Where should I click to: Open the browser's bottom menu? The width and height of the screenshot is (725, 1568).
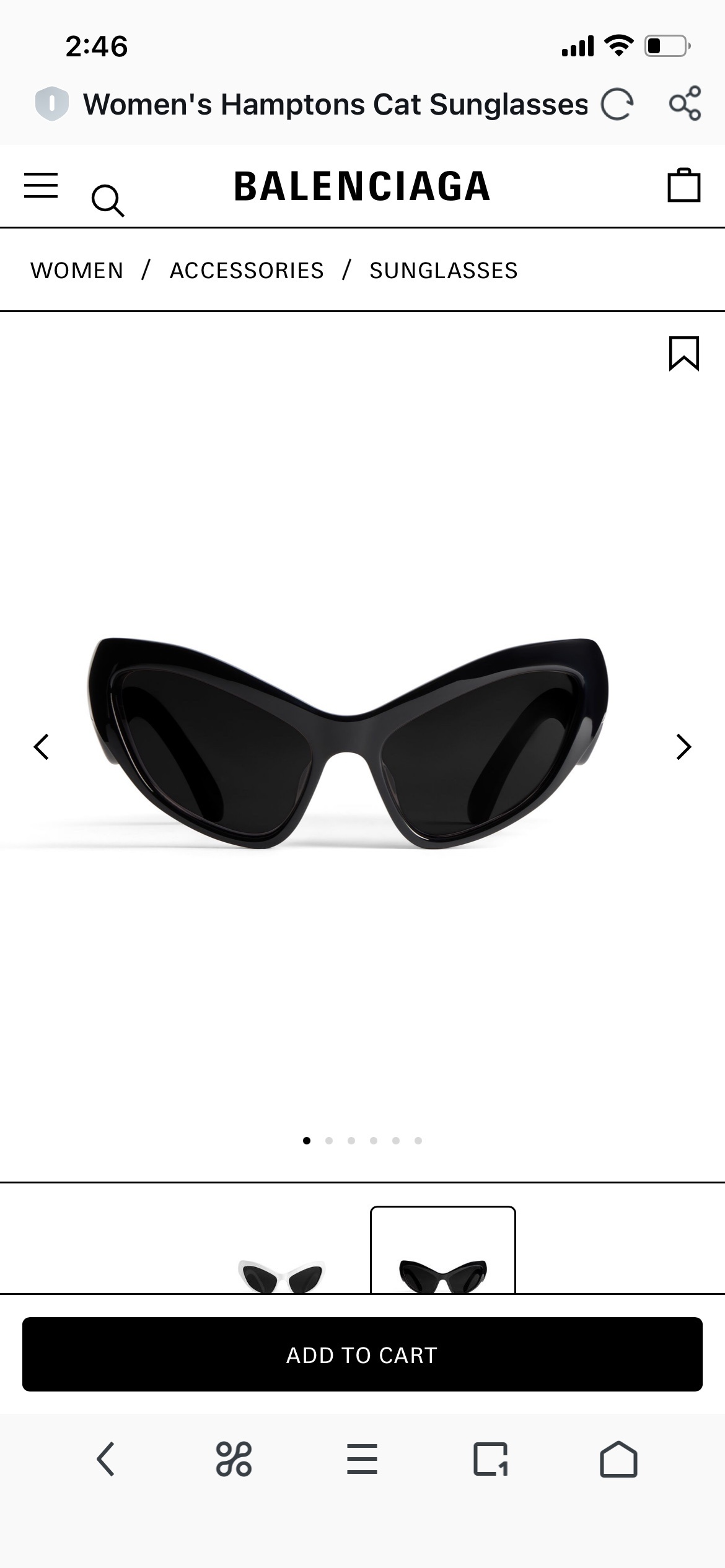point(362,1459)
